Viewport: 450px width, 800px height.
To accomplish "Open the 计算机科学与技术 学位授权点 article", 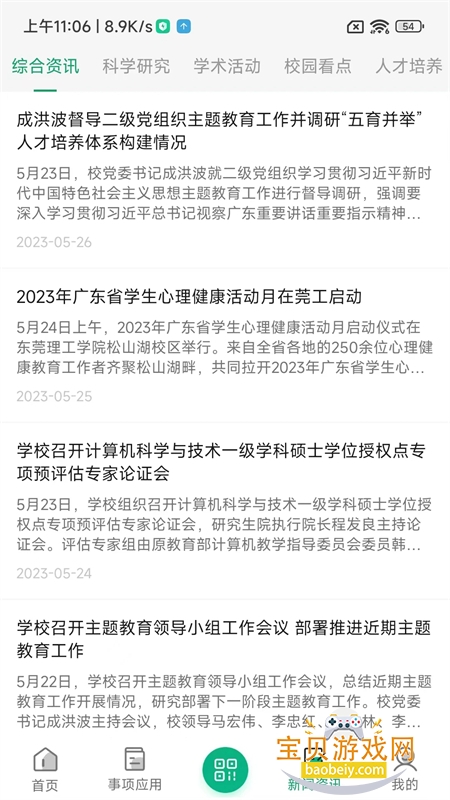I will click(225, 511).
